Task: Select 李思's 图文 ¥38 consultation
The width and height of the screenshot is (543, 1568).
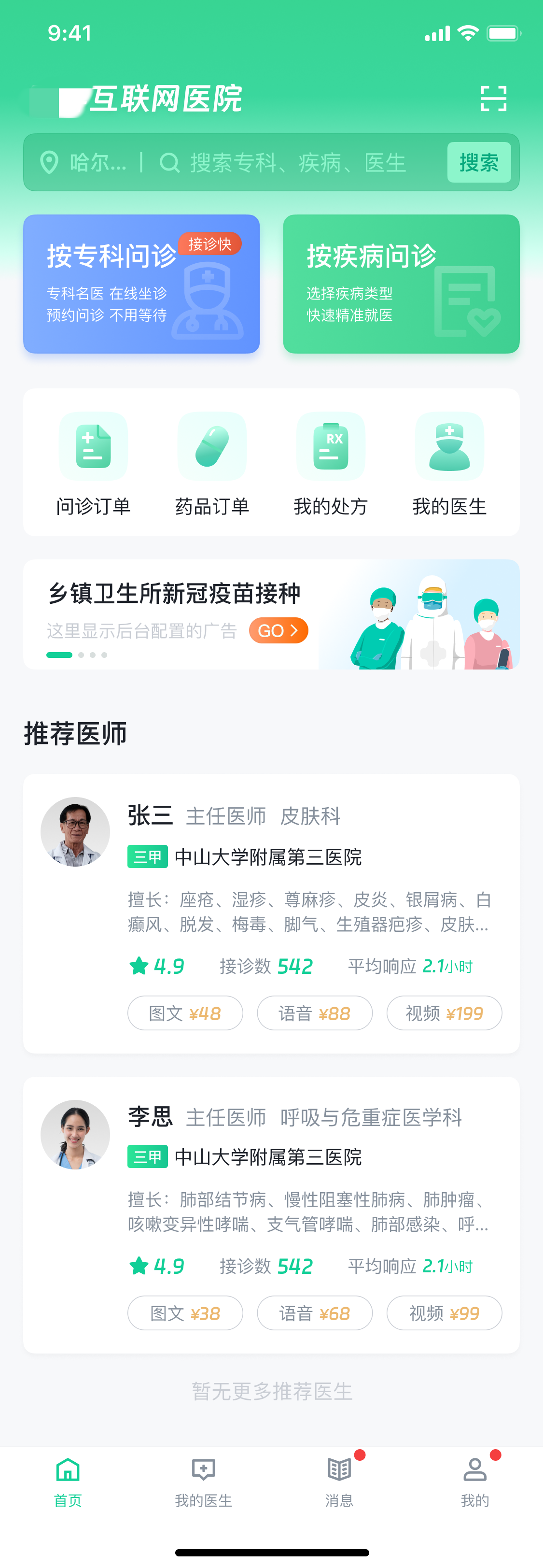Action: (185, 1313)
